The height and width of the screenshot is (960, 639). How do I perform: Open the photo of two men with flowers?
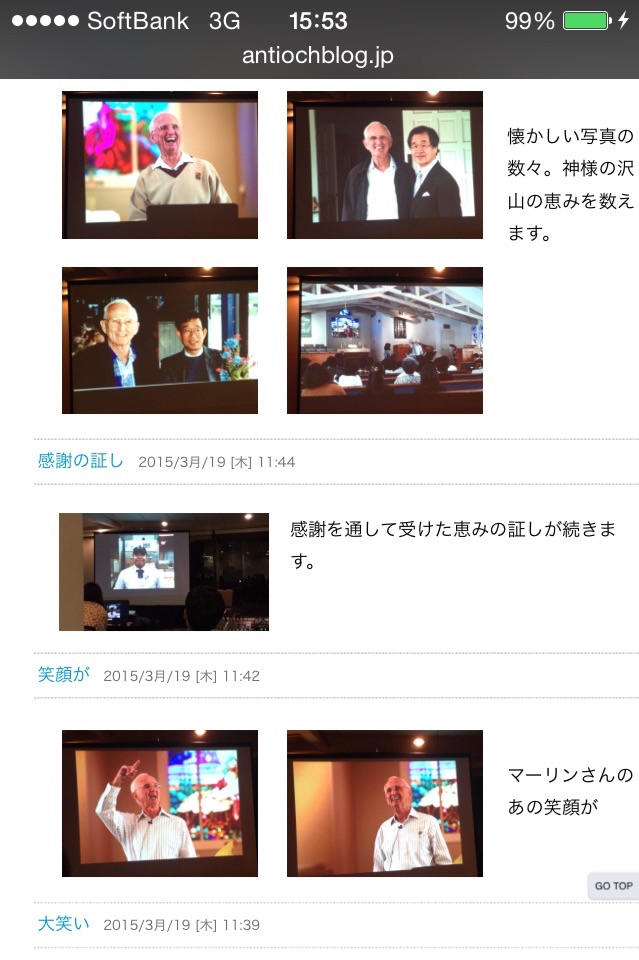point(160,340)
